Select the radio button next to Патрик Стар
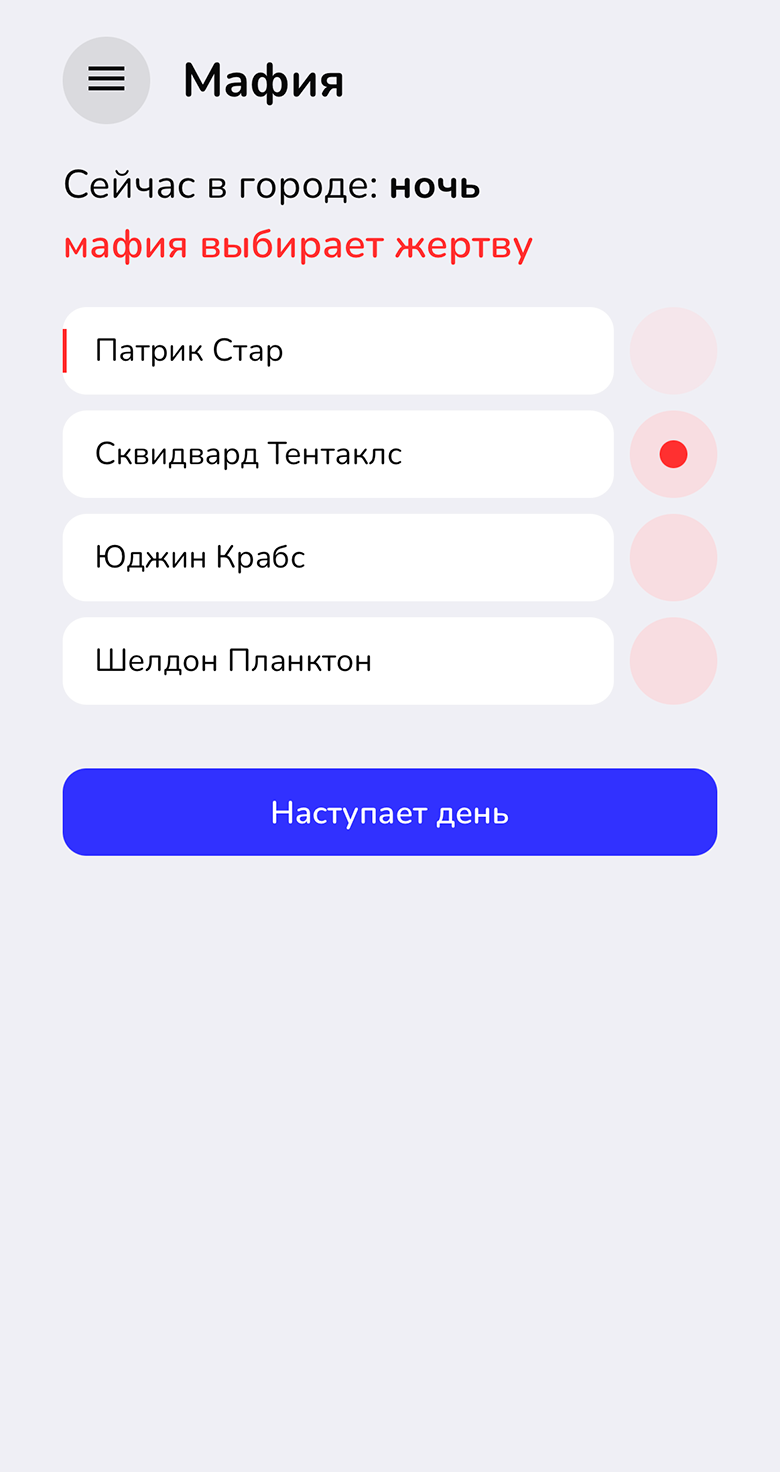This screenshot has height=1472, width=780. click(673, 351)
